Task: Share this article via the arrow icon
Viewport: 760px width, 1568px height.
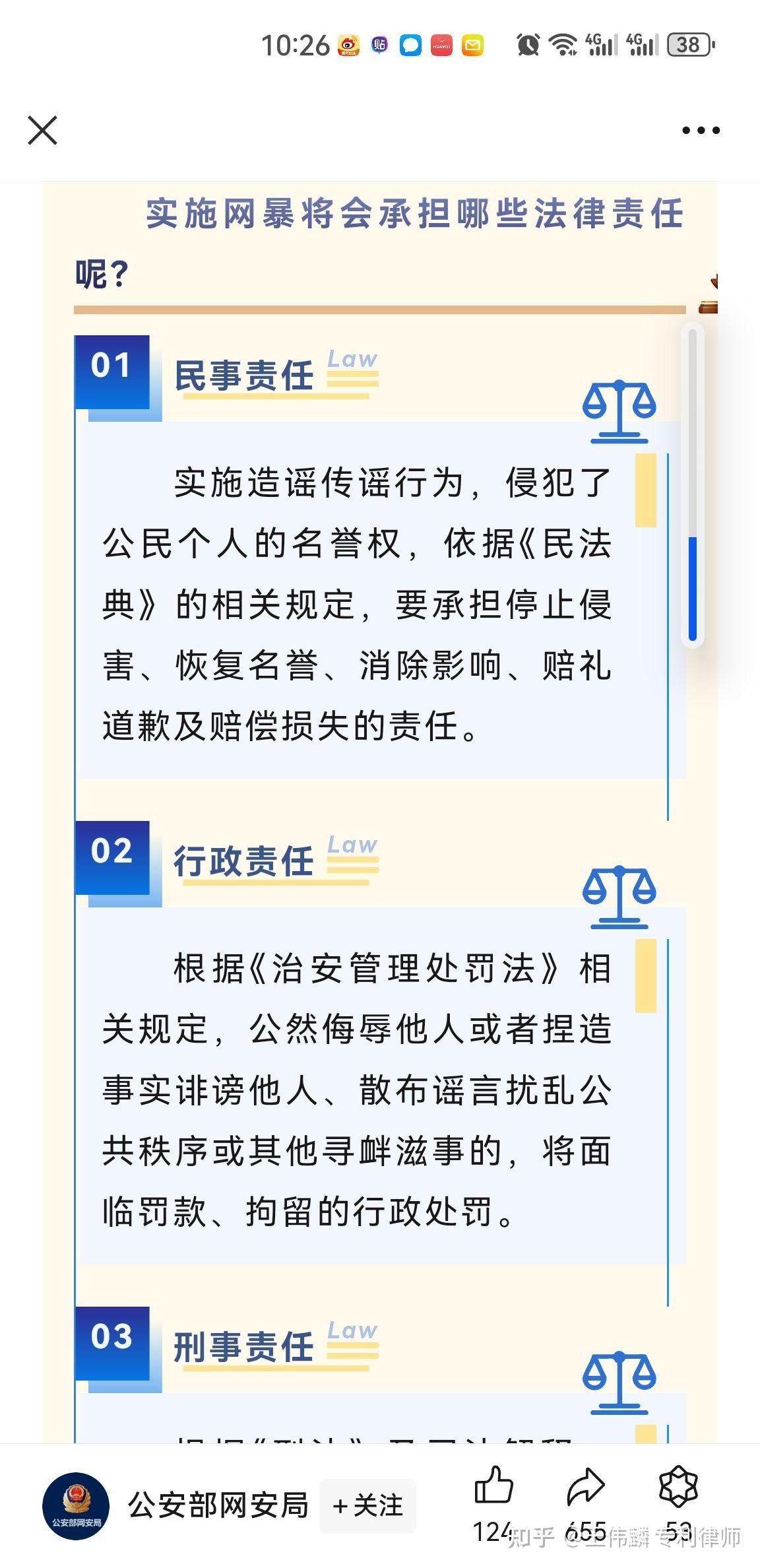Action: [x=586, y=1486]
